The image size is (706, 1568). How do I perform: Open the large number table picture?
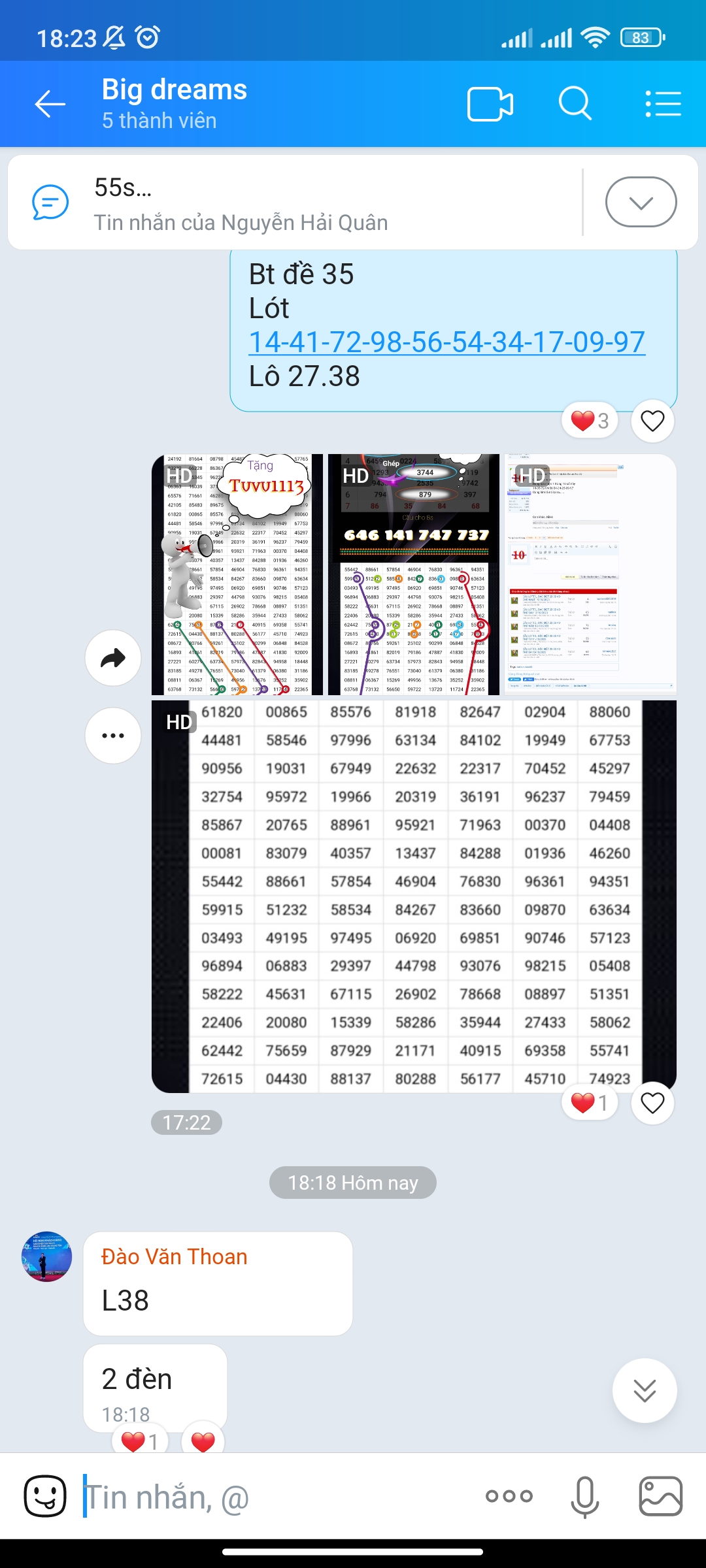coord(414,896)
